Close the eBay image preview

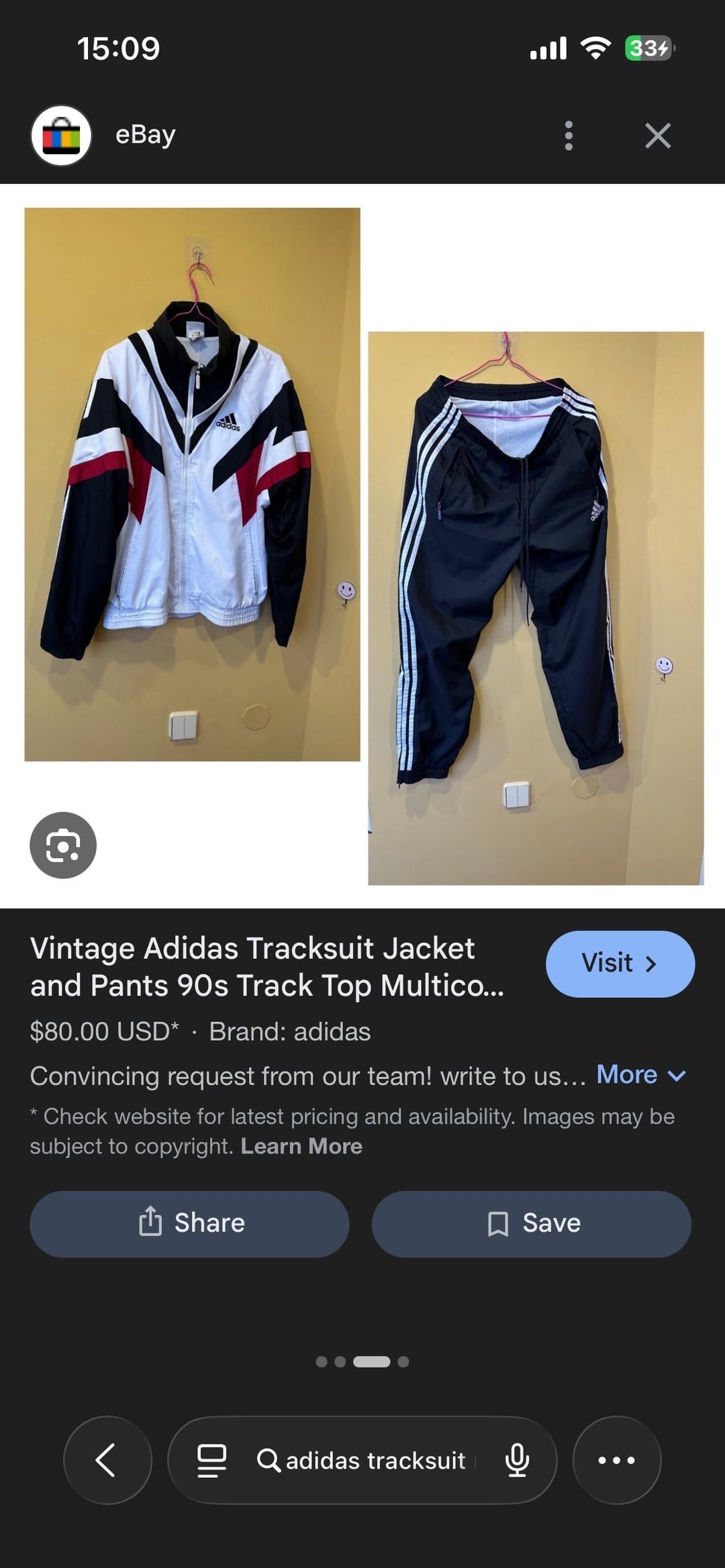(x=657, y=136)
